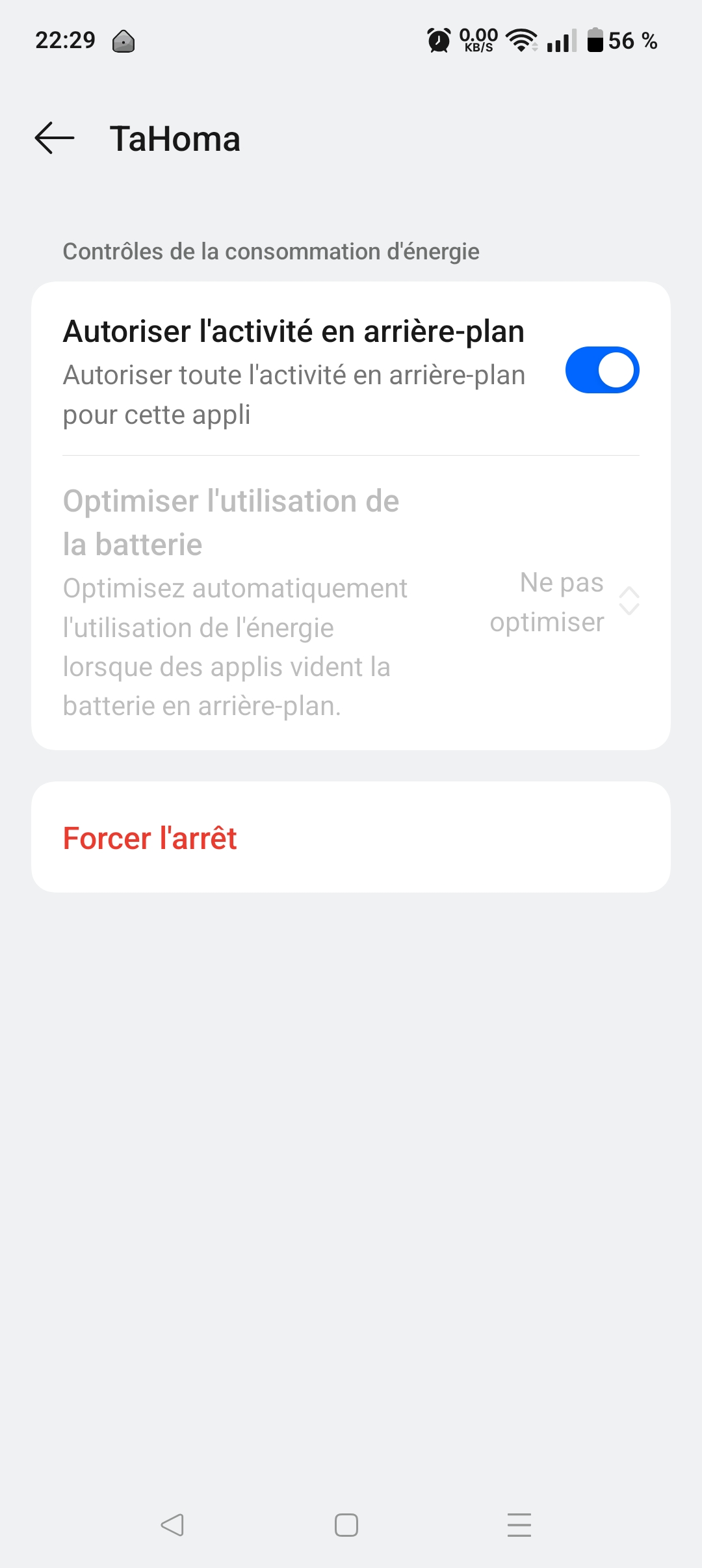Open recent apps from navigation bar
This screenshot has height=1568, width=702.
(519, 1524)
